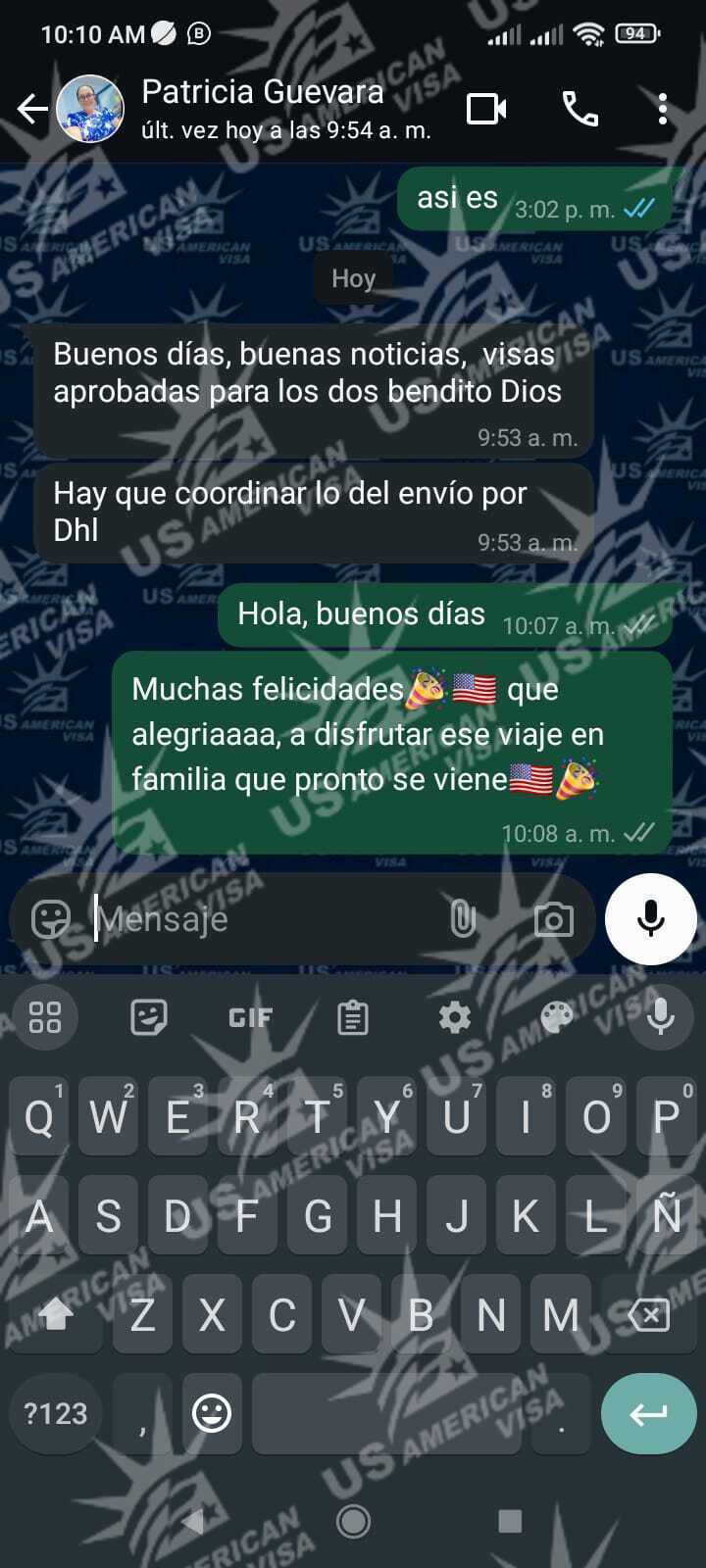Attach a file with the paperclip
Screen dimensions: 706x1568
(463, 919)
